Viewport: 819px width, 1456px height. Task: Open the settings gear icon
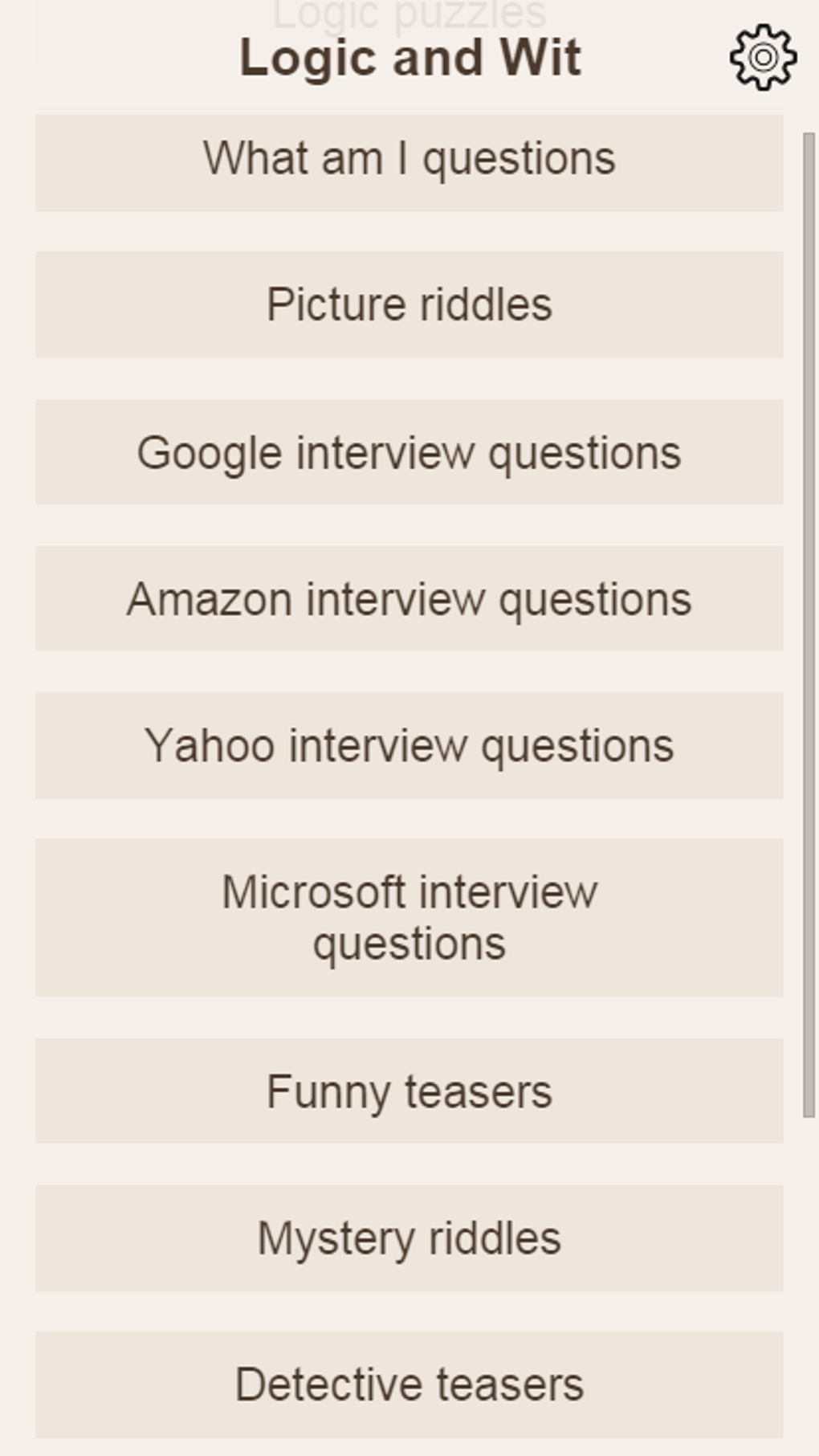click(763, 57)
